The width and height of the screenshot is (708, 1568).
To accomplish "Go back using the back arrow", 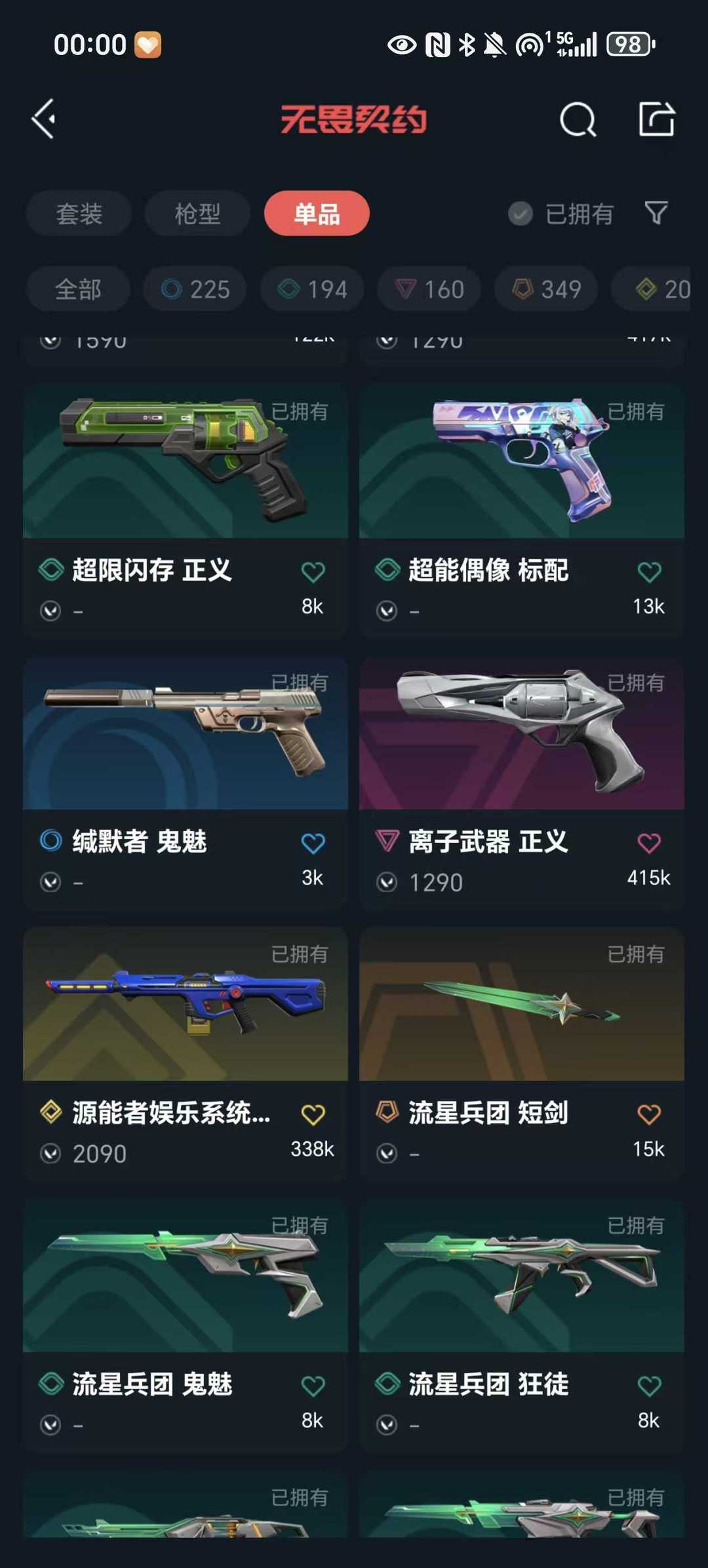I will tap(44, 120).
